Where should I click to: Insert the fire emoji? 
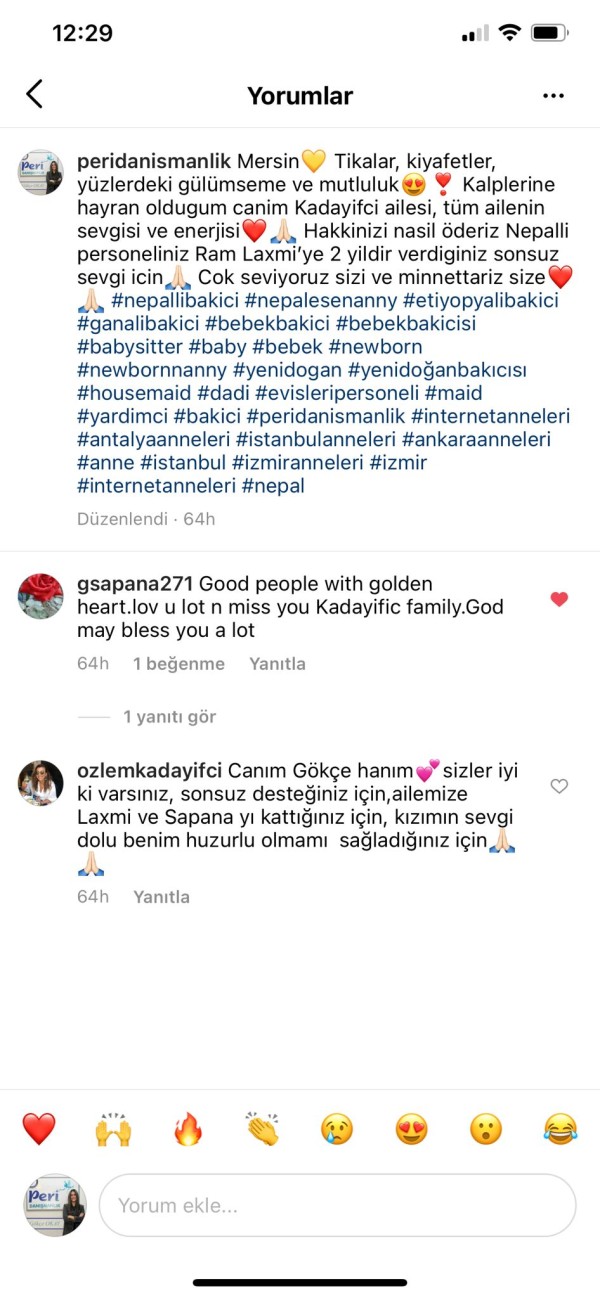coord(188,1129)
